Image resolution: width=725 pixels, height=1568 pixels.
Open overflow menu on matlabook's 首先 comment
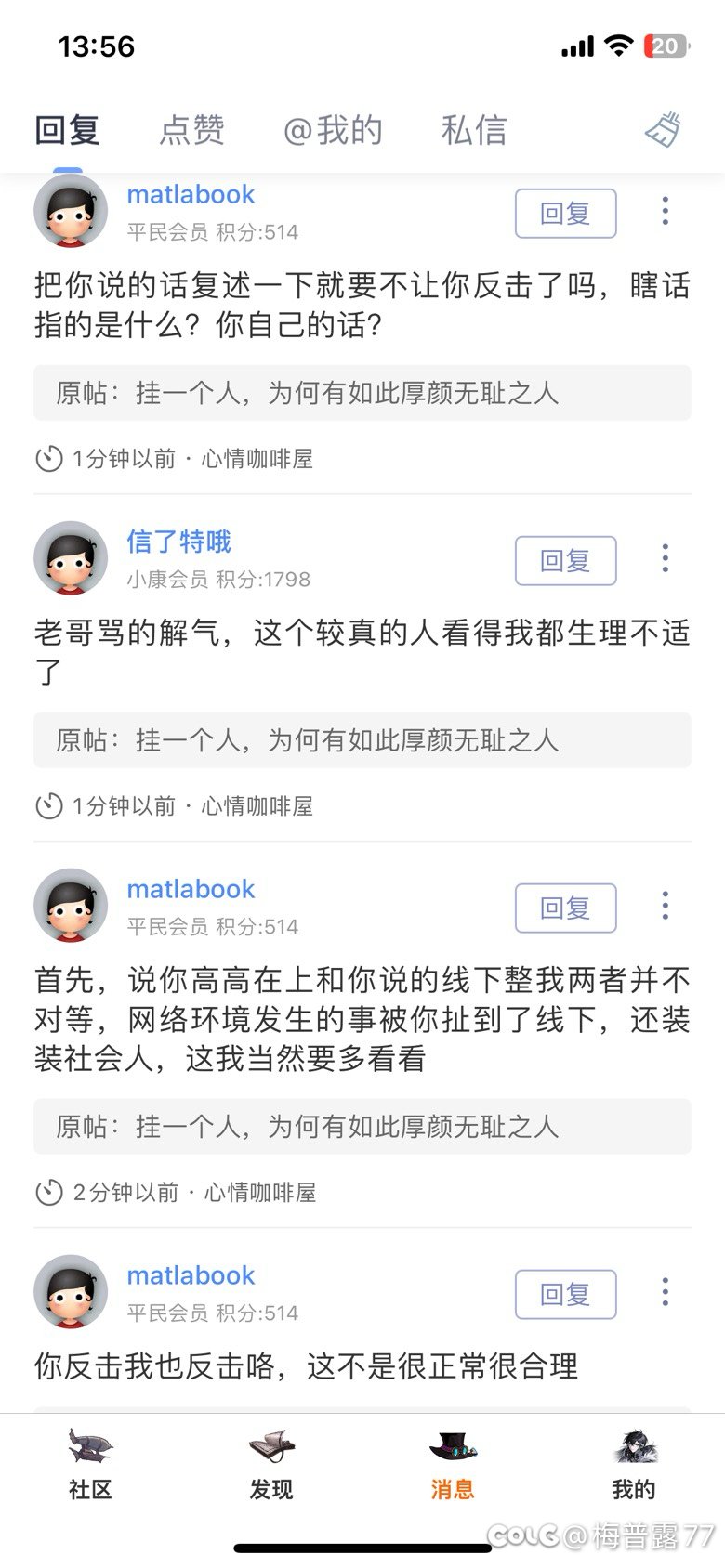[665, 906]
